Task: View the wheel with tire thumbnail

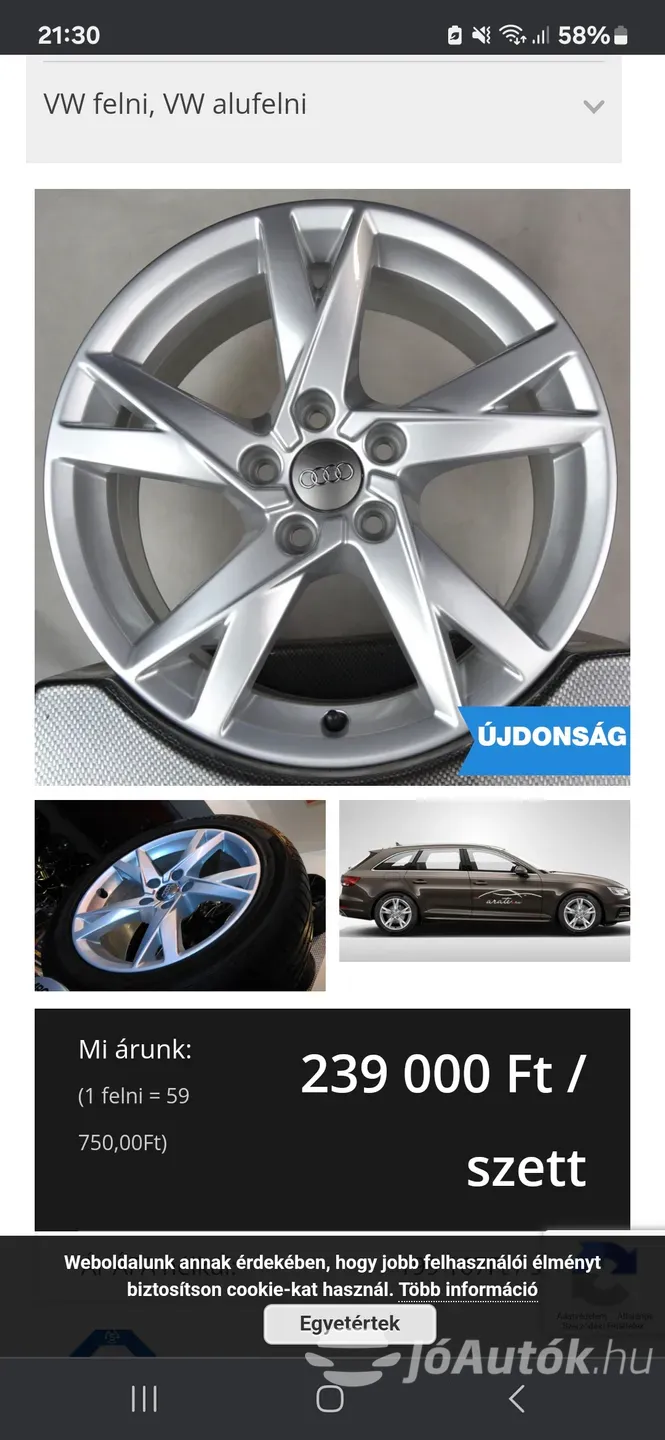Action: tap(180, 895)
